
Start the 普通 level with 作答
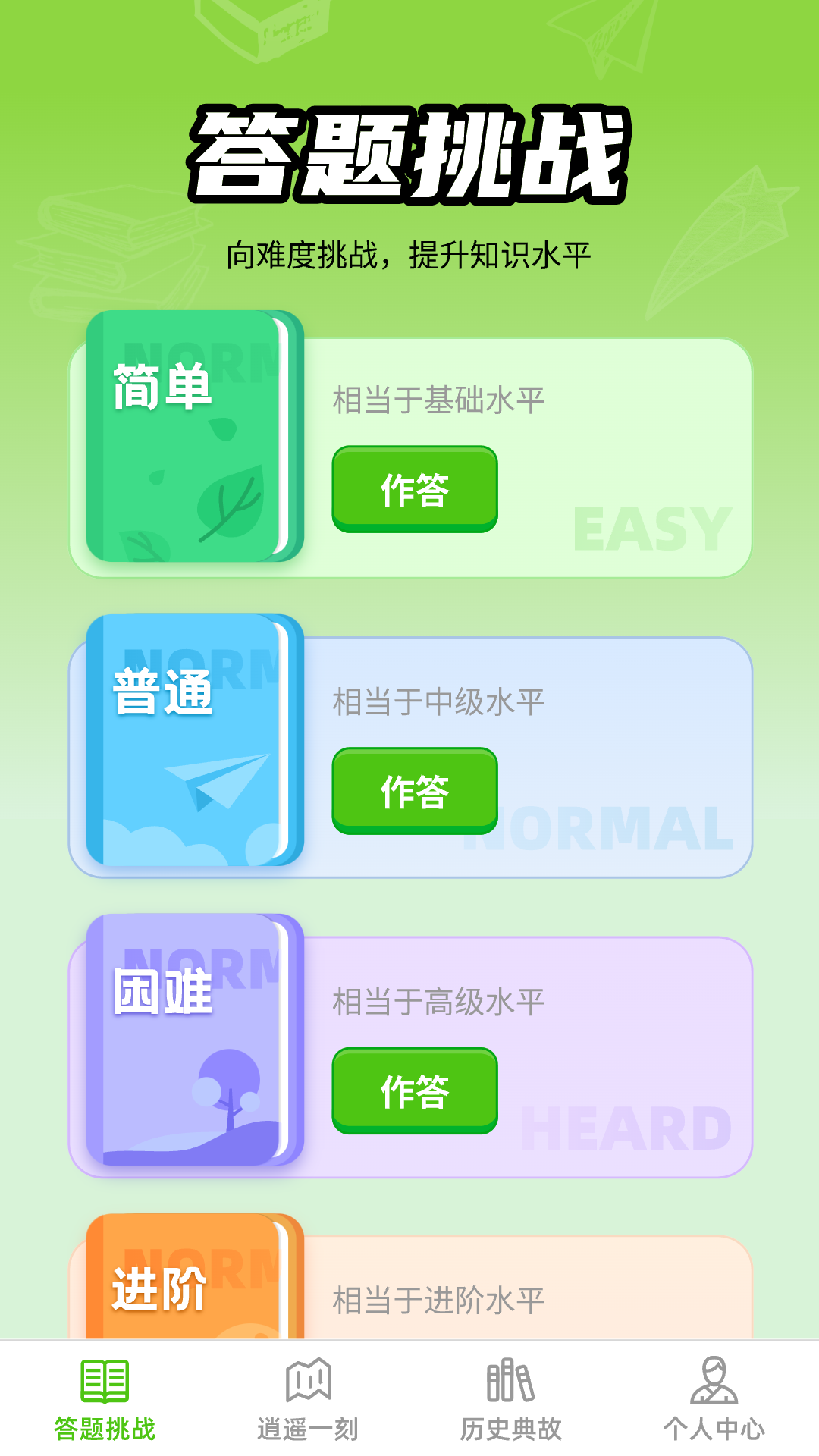[415, 791]
